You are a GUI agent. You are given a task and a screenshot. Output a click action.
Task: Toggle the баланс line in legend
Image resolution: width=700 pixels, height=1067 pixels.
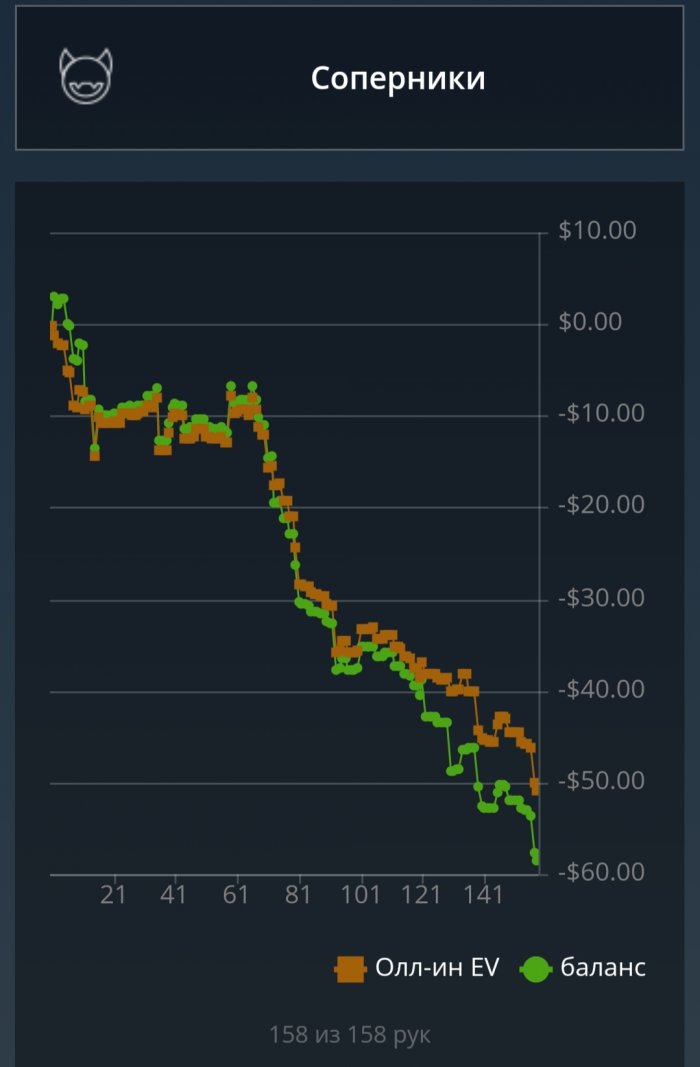(x=585, y=968)
